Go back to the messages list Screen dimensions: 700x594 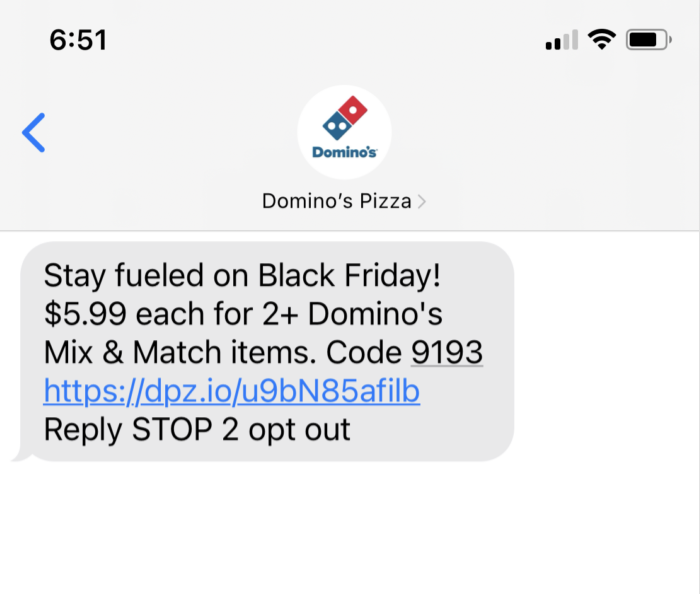(x=34, y=132)
